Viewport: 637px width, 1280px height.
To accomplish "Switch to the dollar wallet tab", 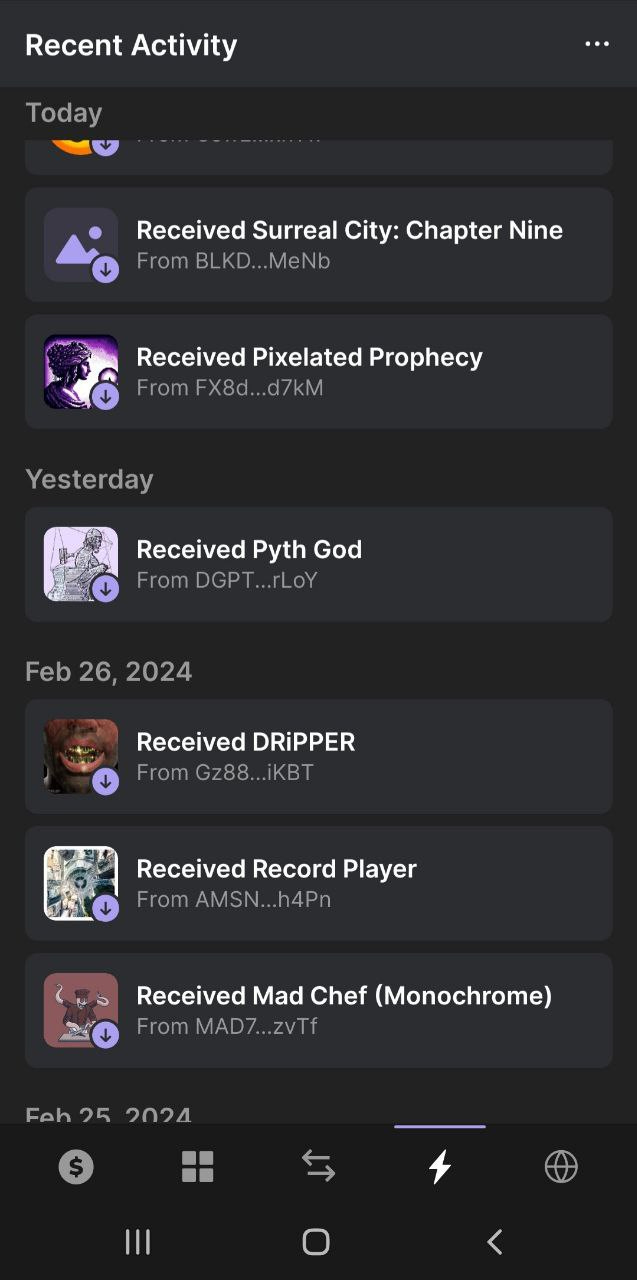I will point(76,1166).
